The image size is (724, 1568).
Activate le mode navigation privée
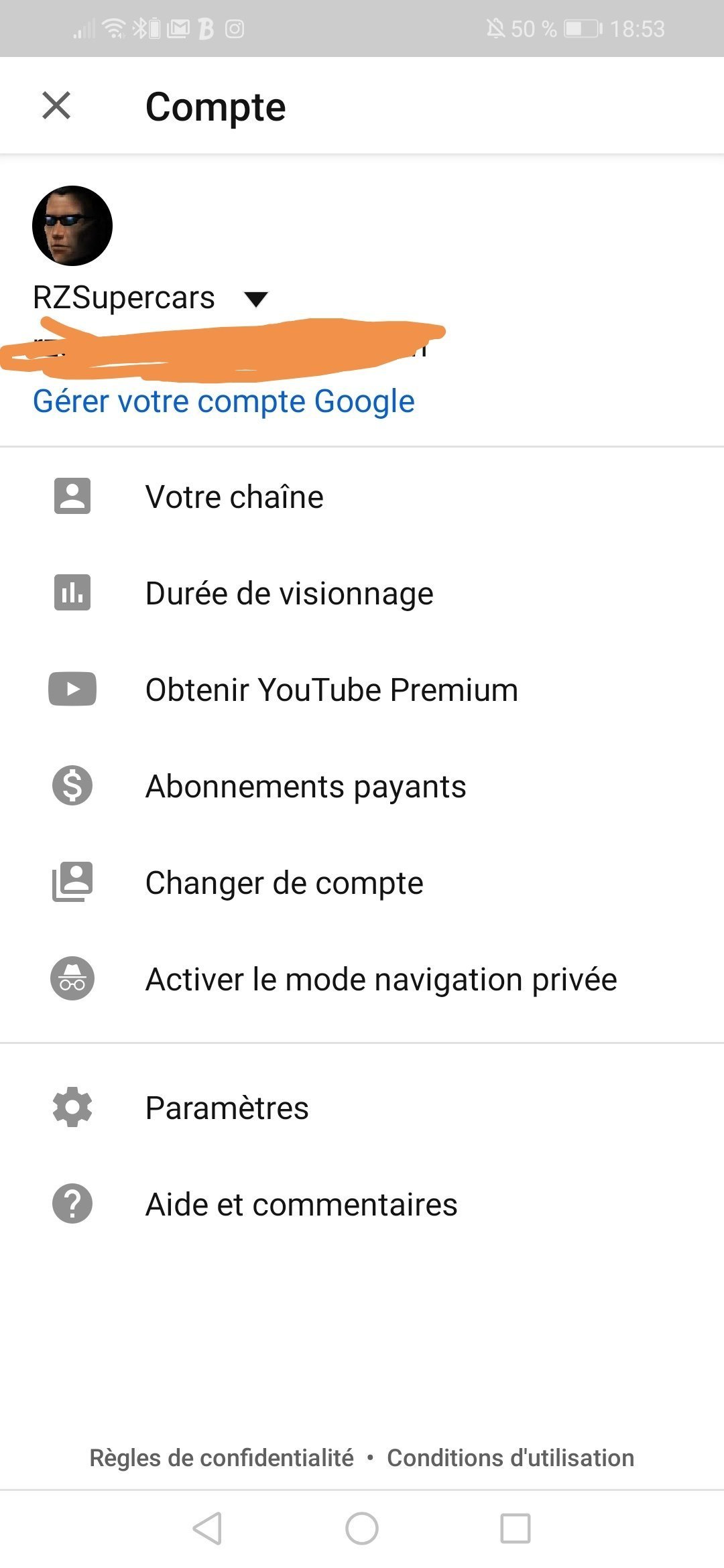pyautogui.click(x=380, y=980)
